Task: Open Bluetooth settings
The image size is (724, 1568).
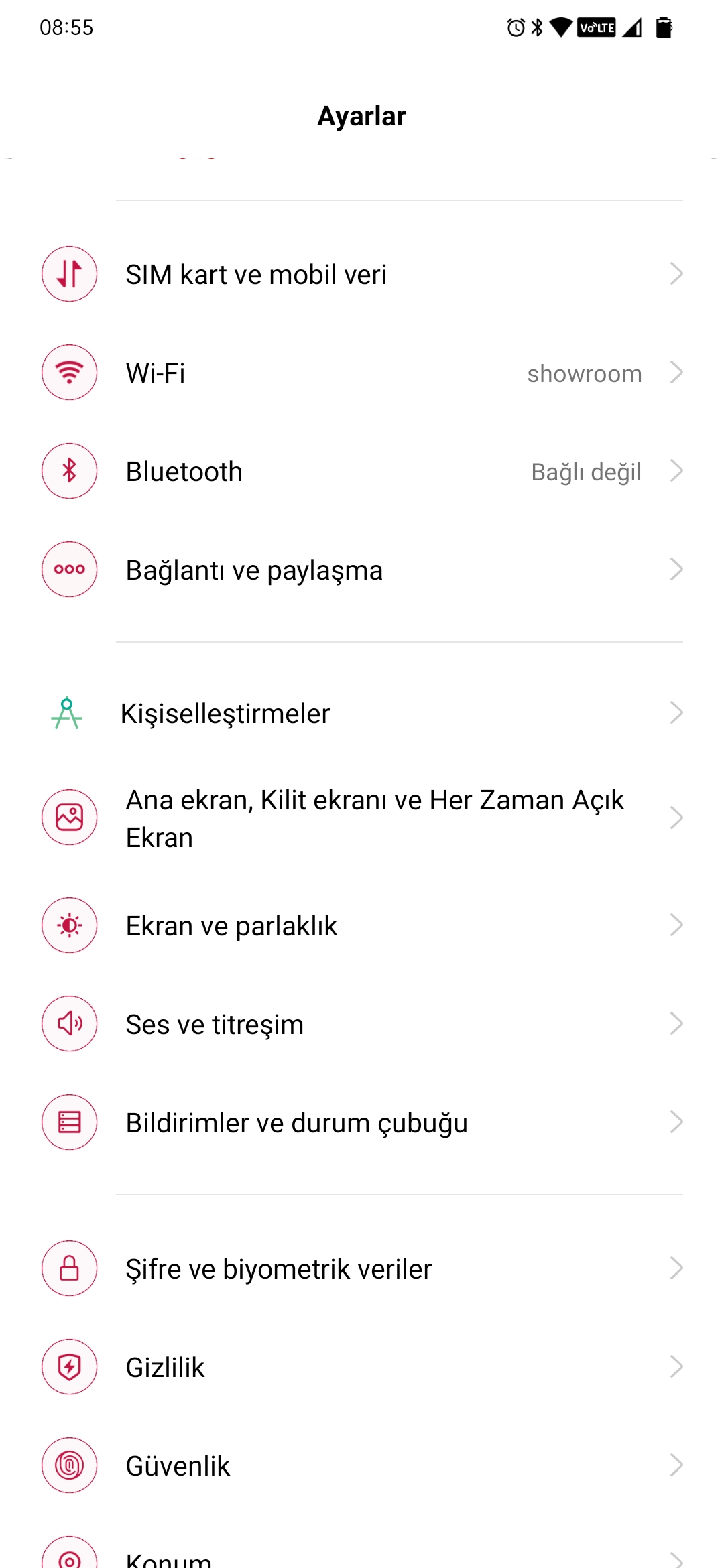Action: [362, 471]
